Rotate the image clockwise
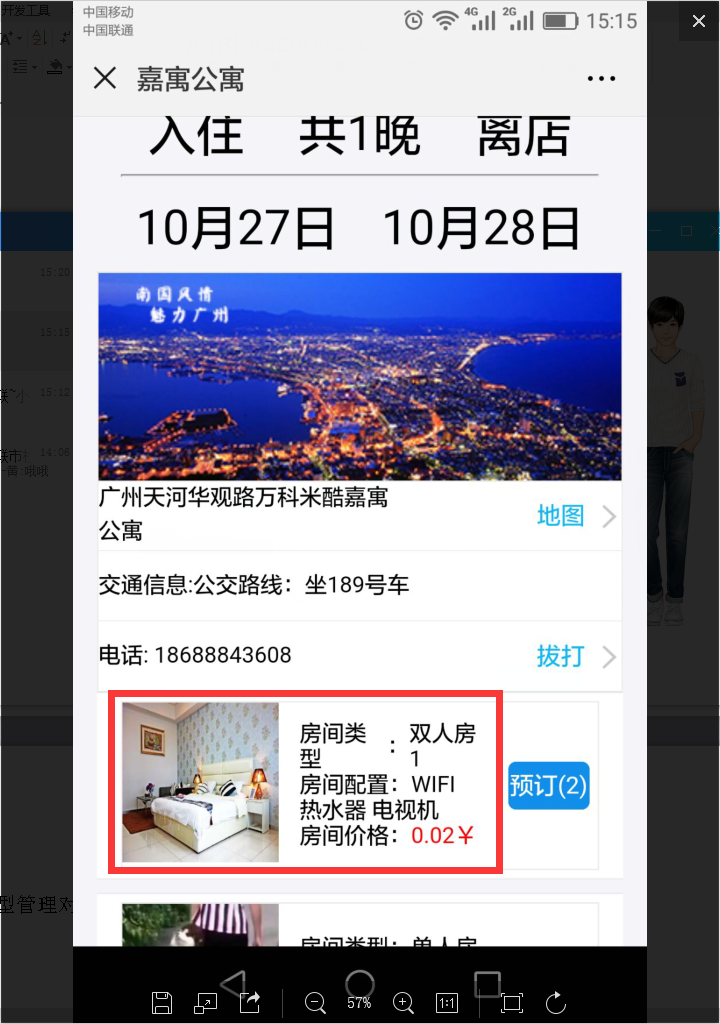 tap(557, 1003)
